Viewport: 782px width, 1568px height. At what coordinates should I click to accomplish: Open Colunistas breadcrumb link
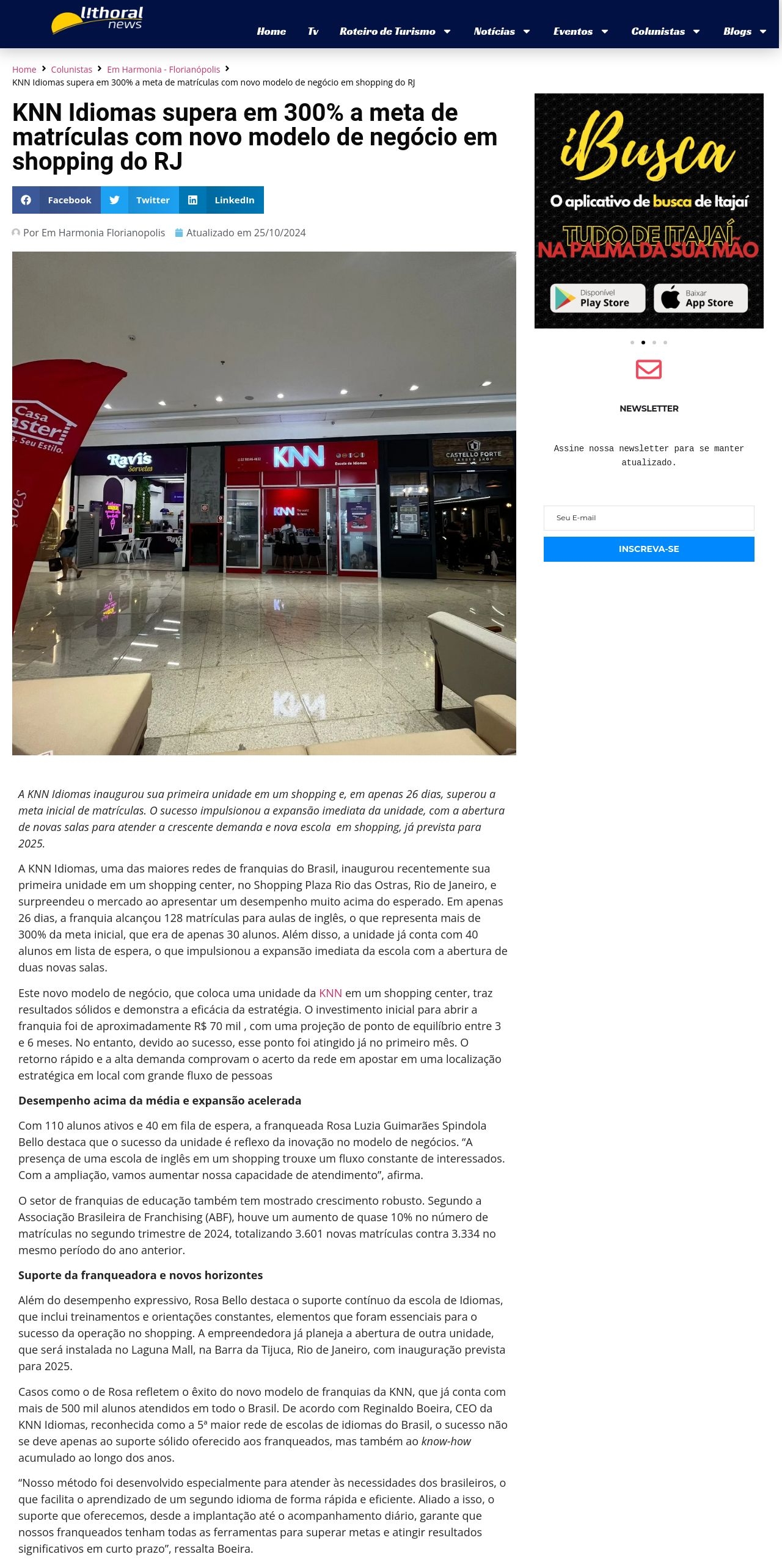pos(71,70)
